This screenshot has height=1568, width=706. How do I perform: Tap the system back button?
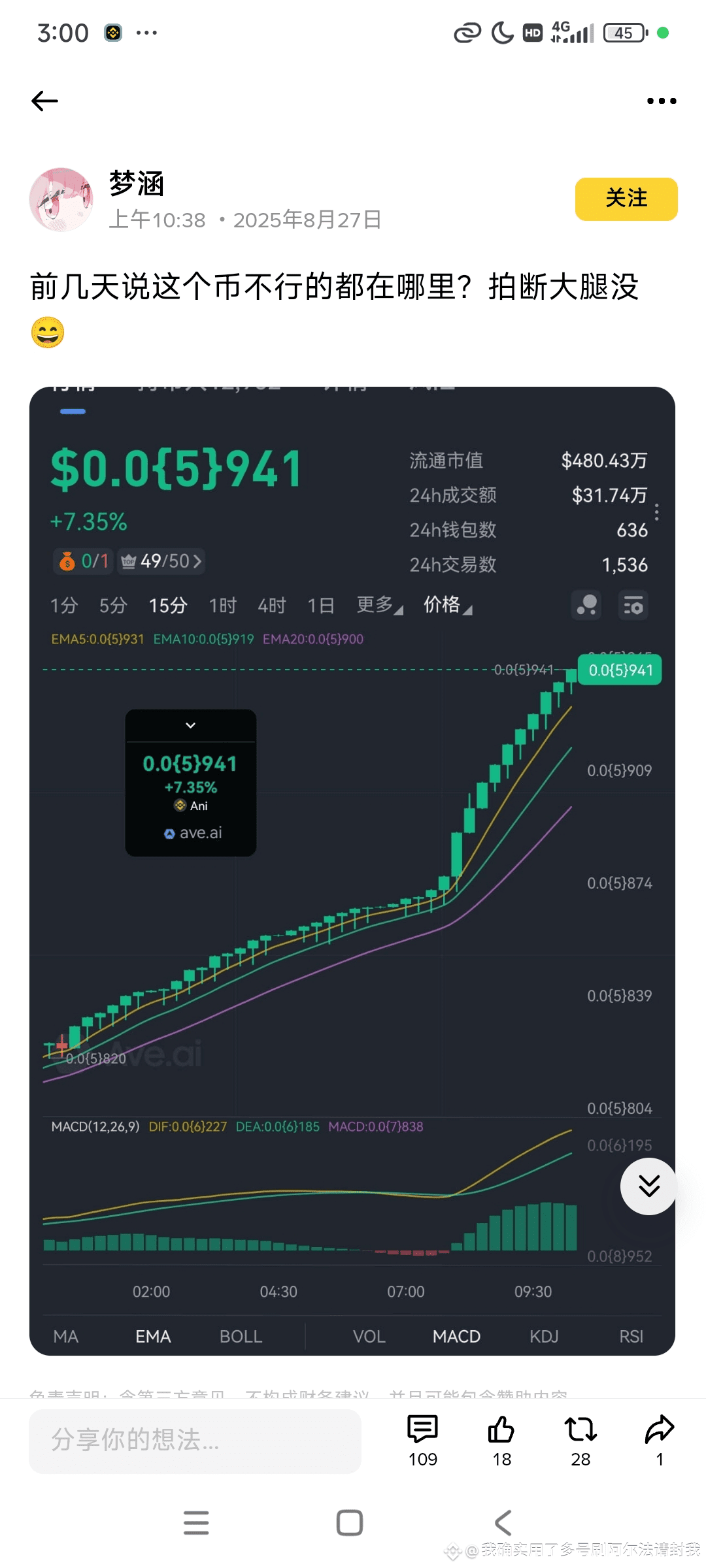point(503,1522)
